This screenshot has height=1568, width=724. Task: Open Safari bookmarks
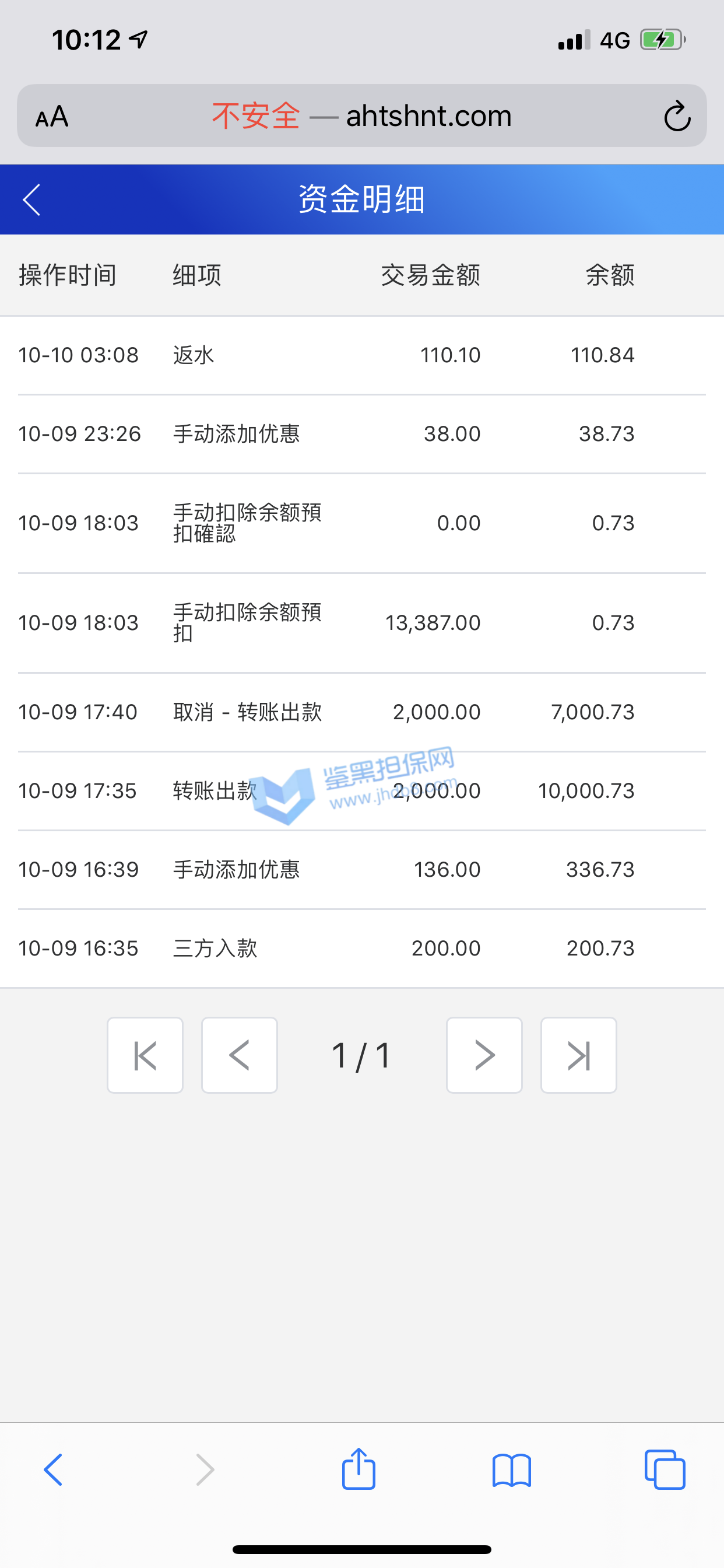(512, 1470)
